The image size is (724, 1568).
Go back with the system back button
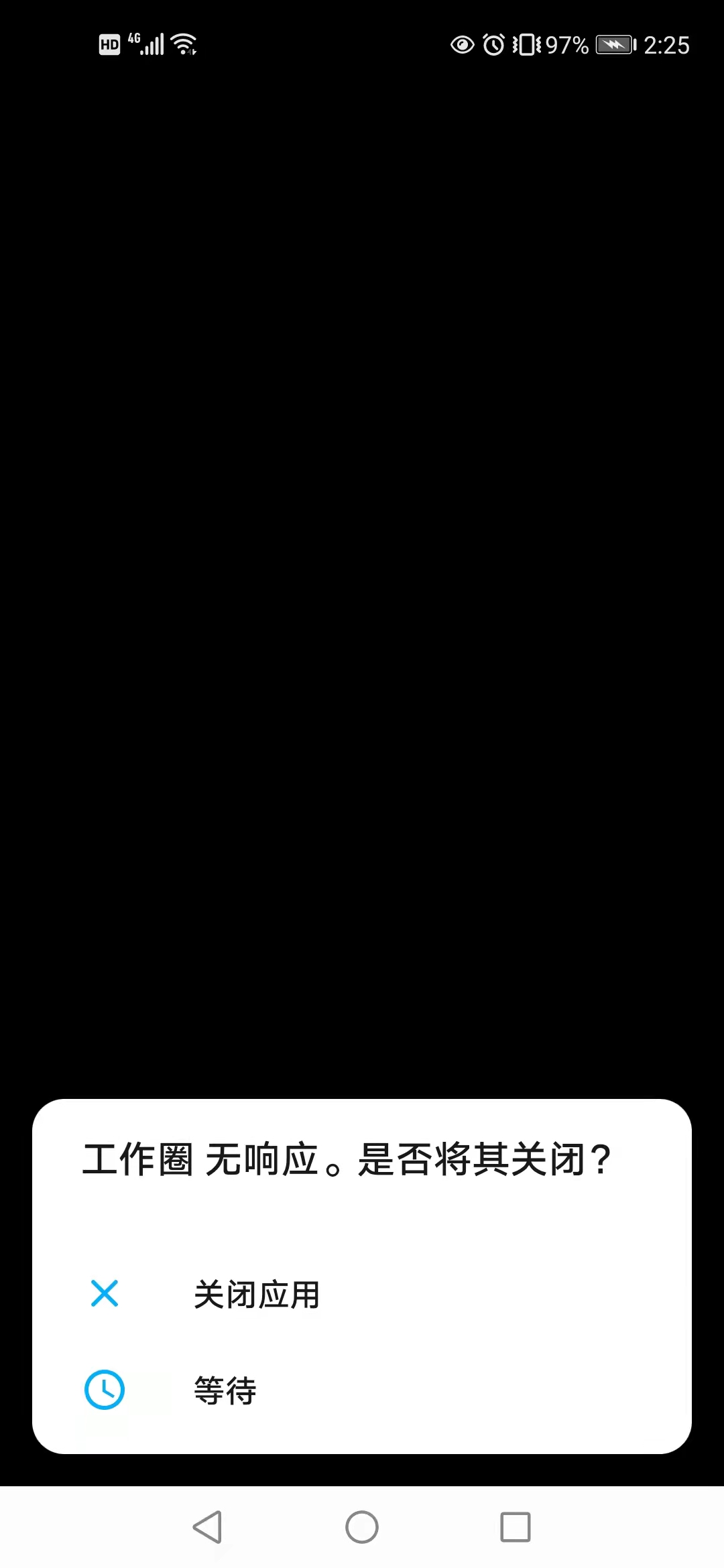tap(208, 1527)
